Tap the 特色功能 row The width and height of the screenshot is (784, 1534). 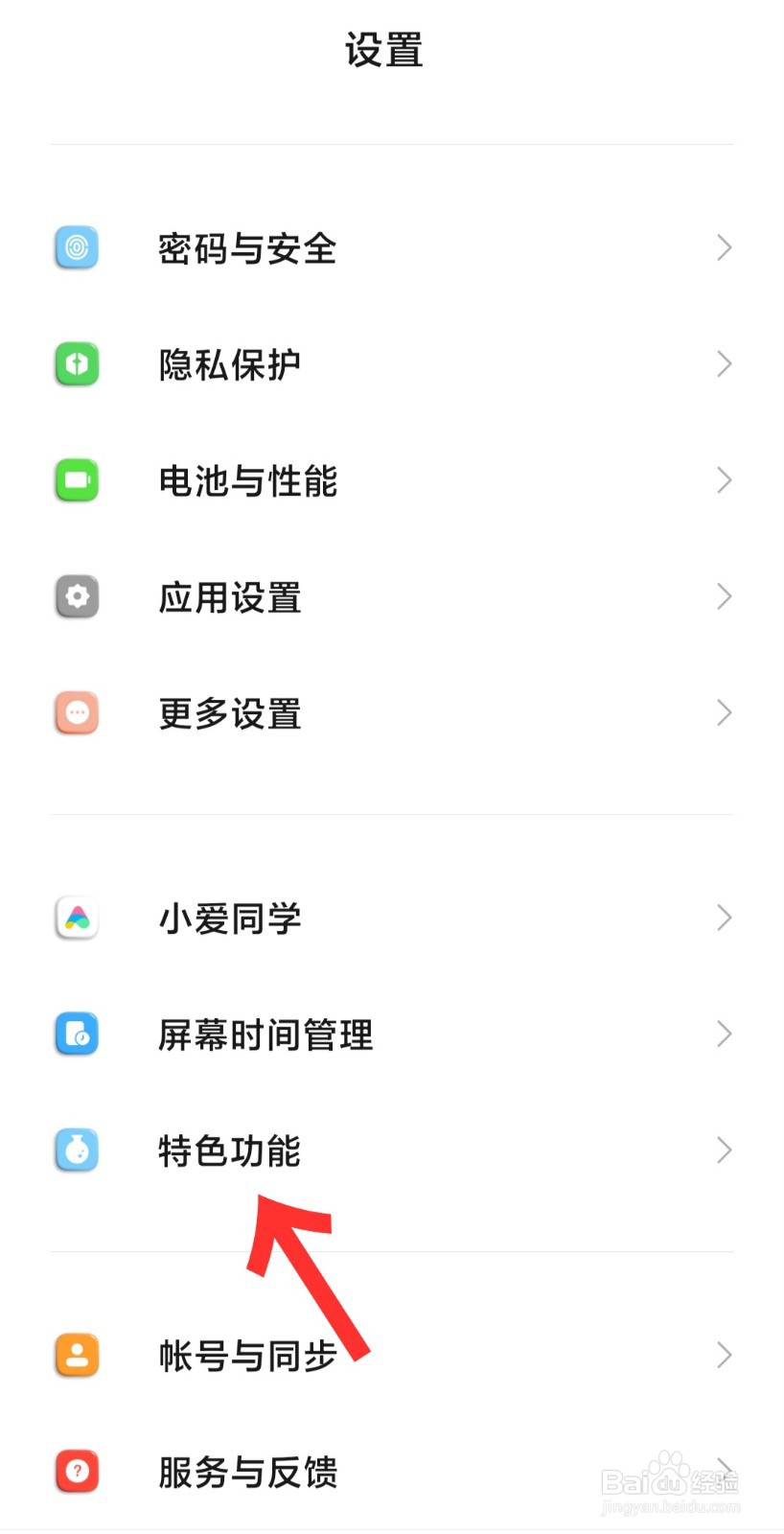coord(392,1150)
